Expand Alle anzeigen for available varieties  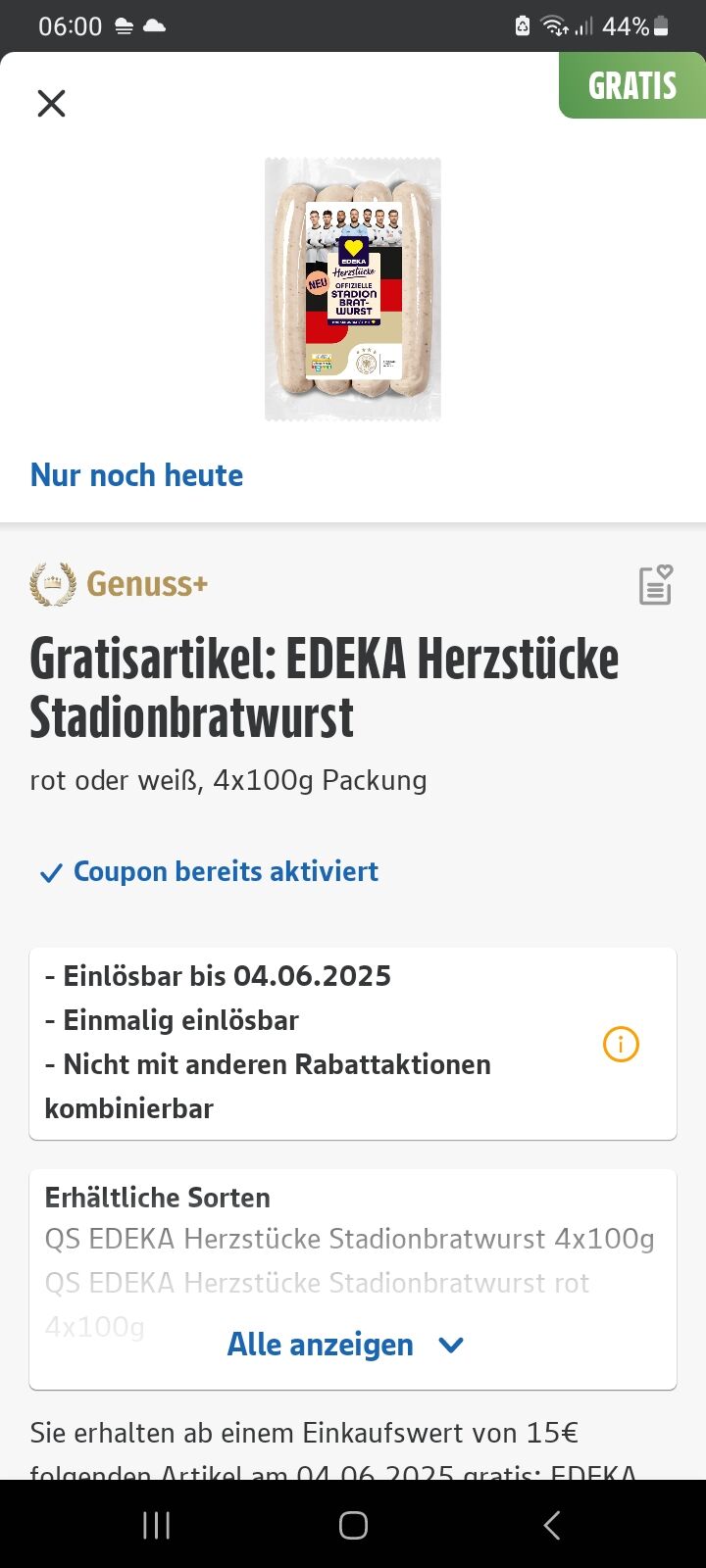coord(346,1345)
